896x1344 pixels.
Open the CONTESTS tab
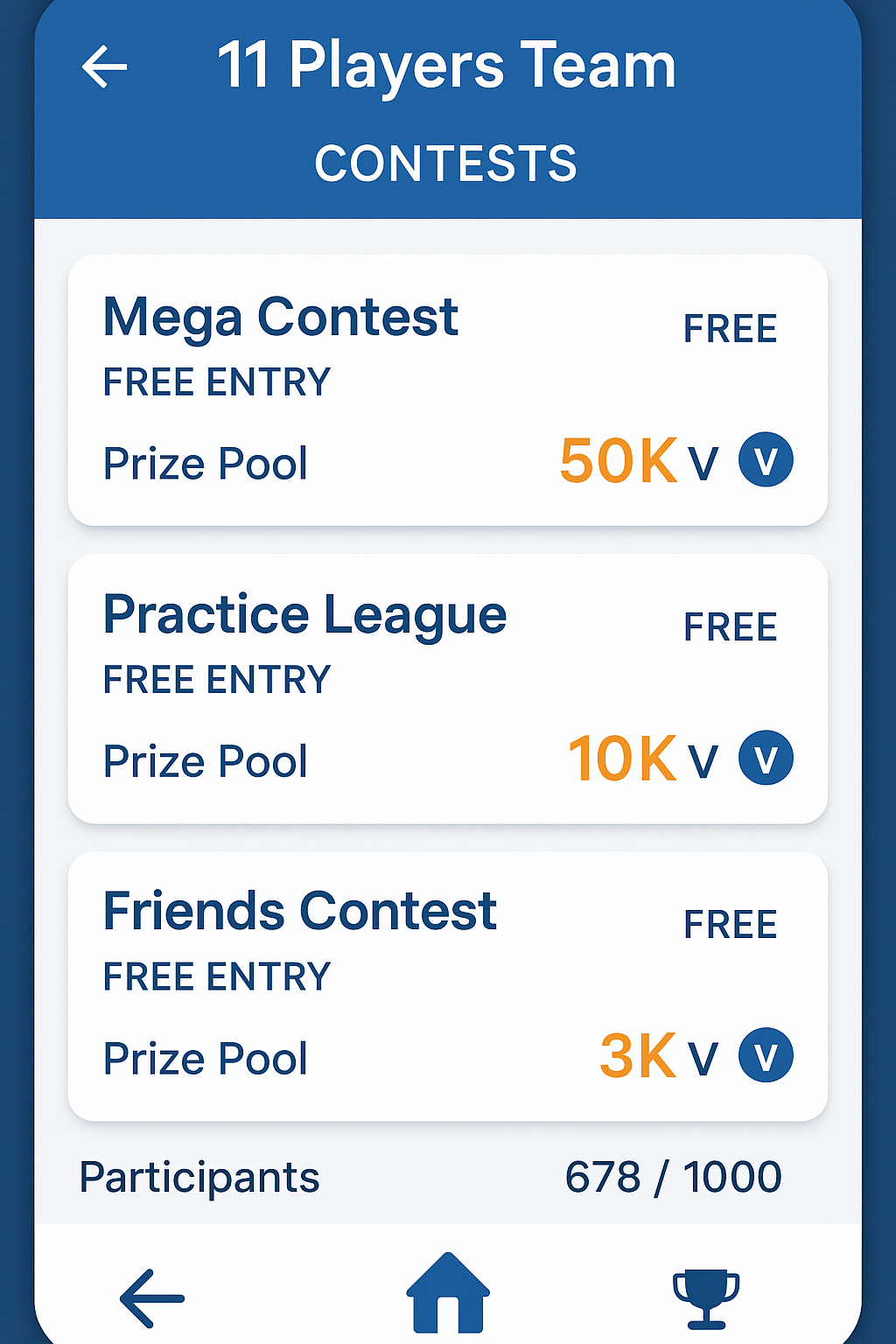pos(447,163)
